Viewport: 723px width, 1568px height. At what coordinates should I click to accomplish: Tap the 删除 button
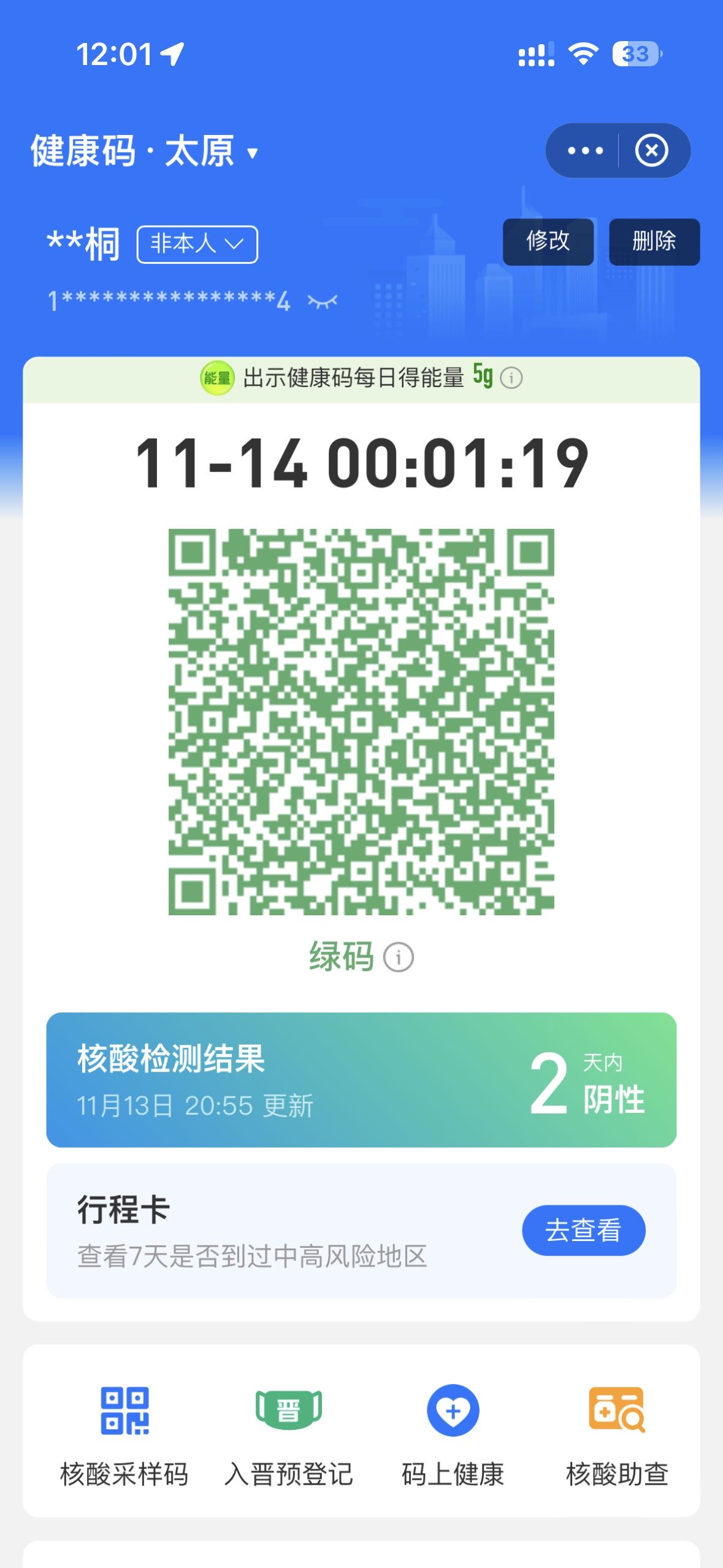pyautogui.click(x=654, y=241)
